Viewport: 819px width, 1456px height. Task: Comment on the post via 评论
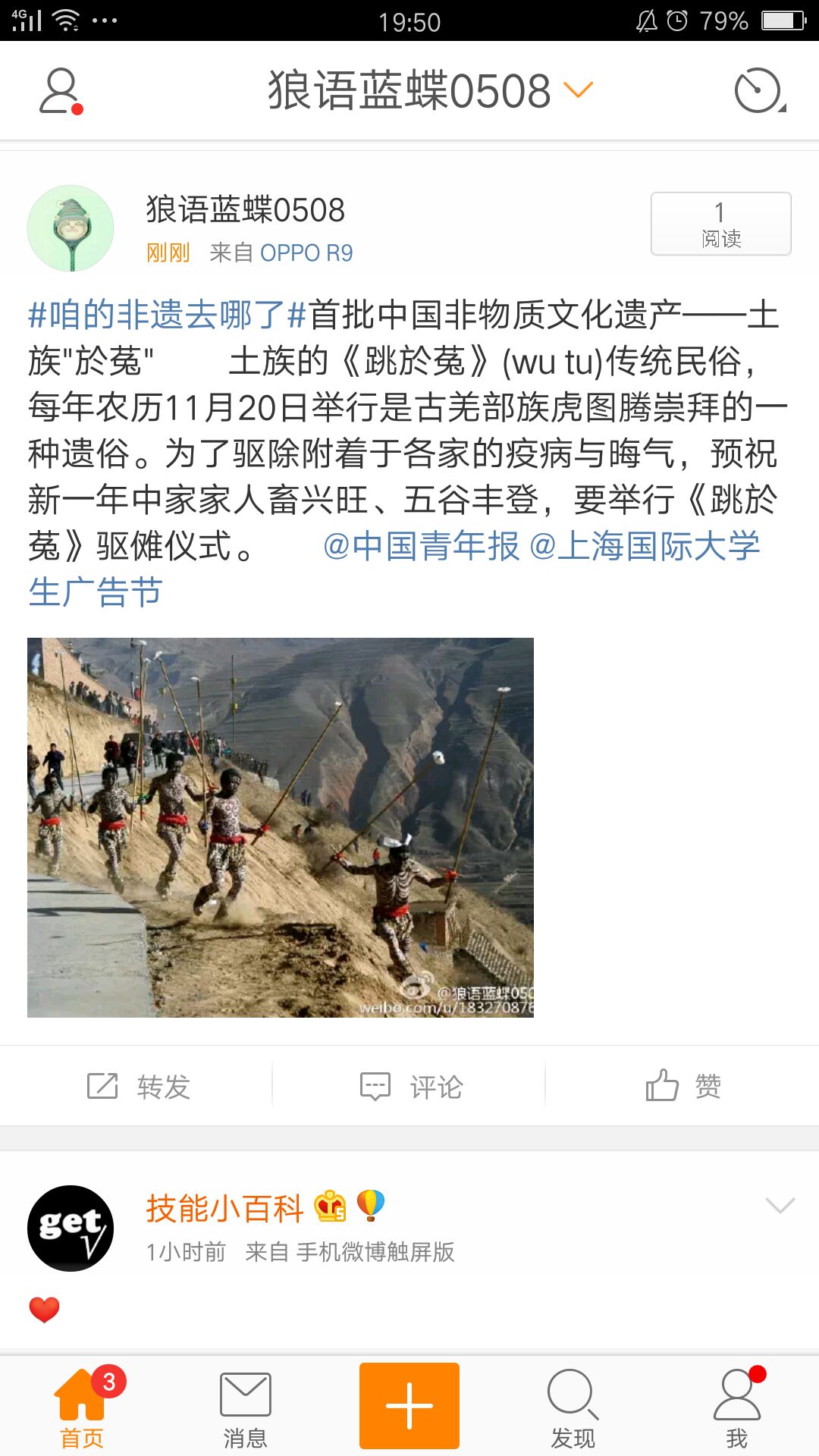tap(411, 1086)
